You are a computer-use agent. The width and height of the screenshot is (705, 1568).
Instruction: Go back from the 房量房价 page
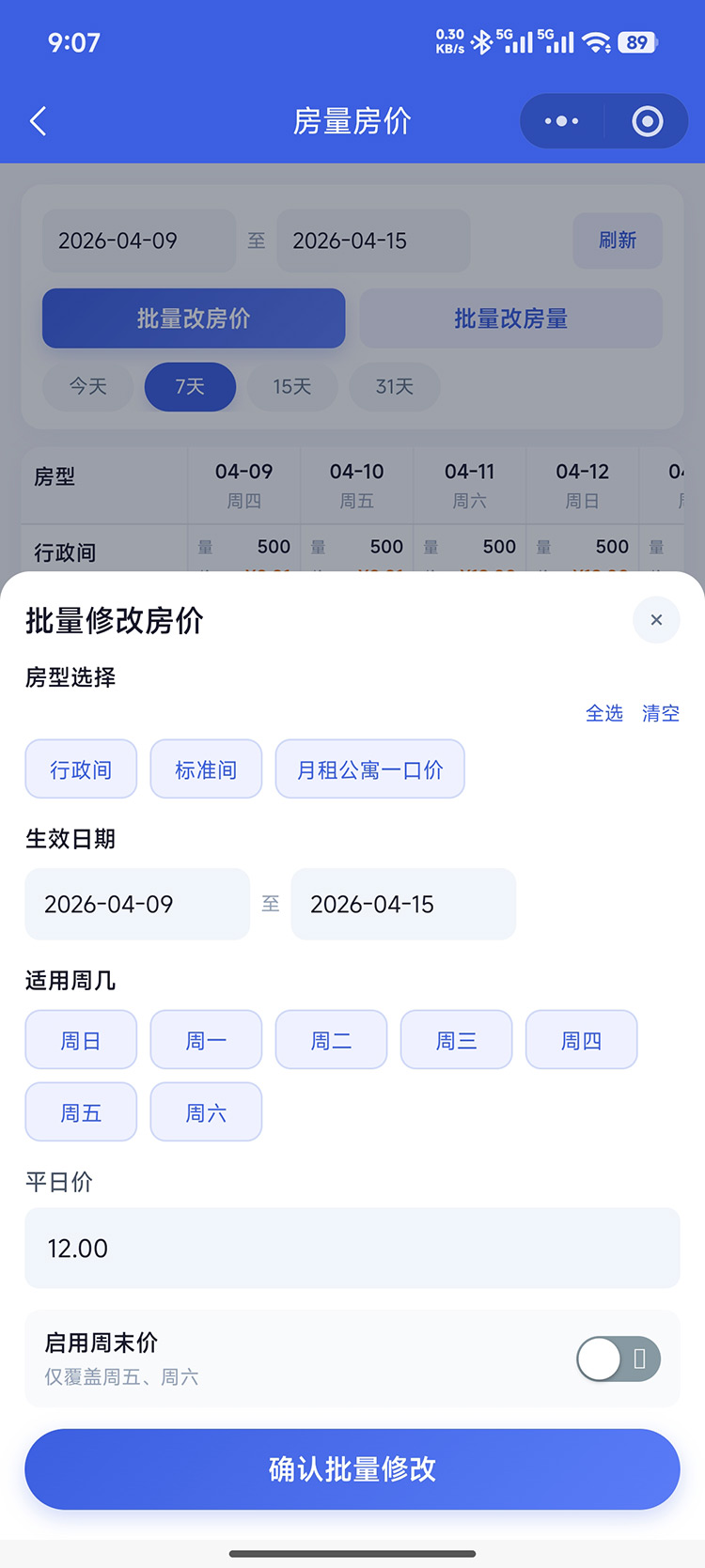(x=38, y=121)
